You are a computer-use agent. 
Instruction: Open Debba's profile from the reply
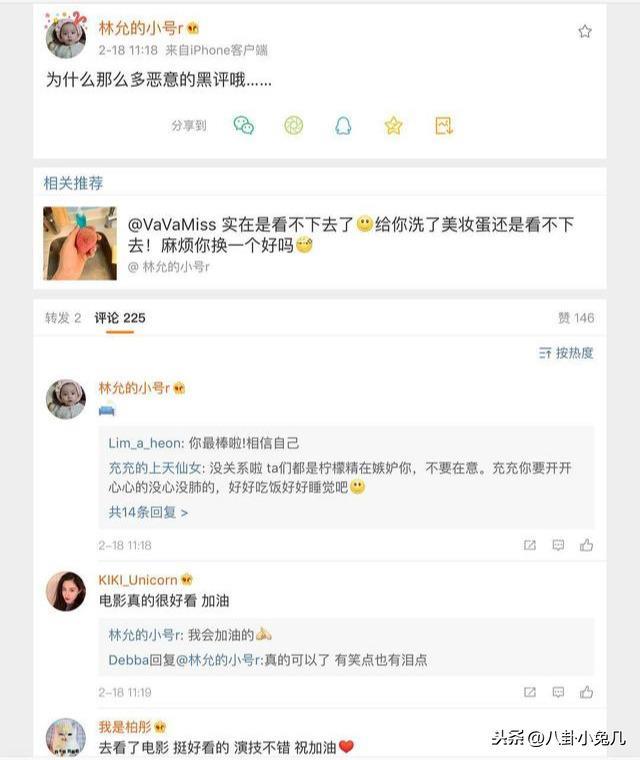click(127, 660)
